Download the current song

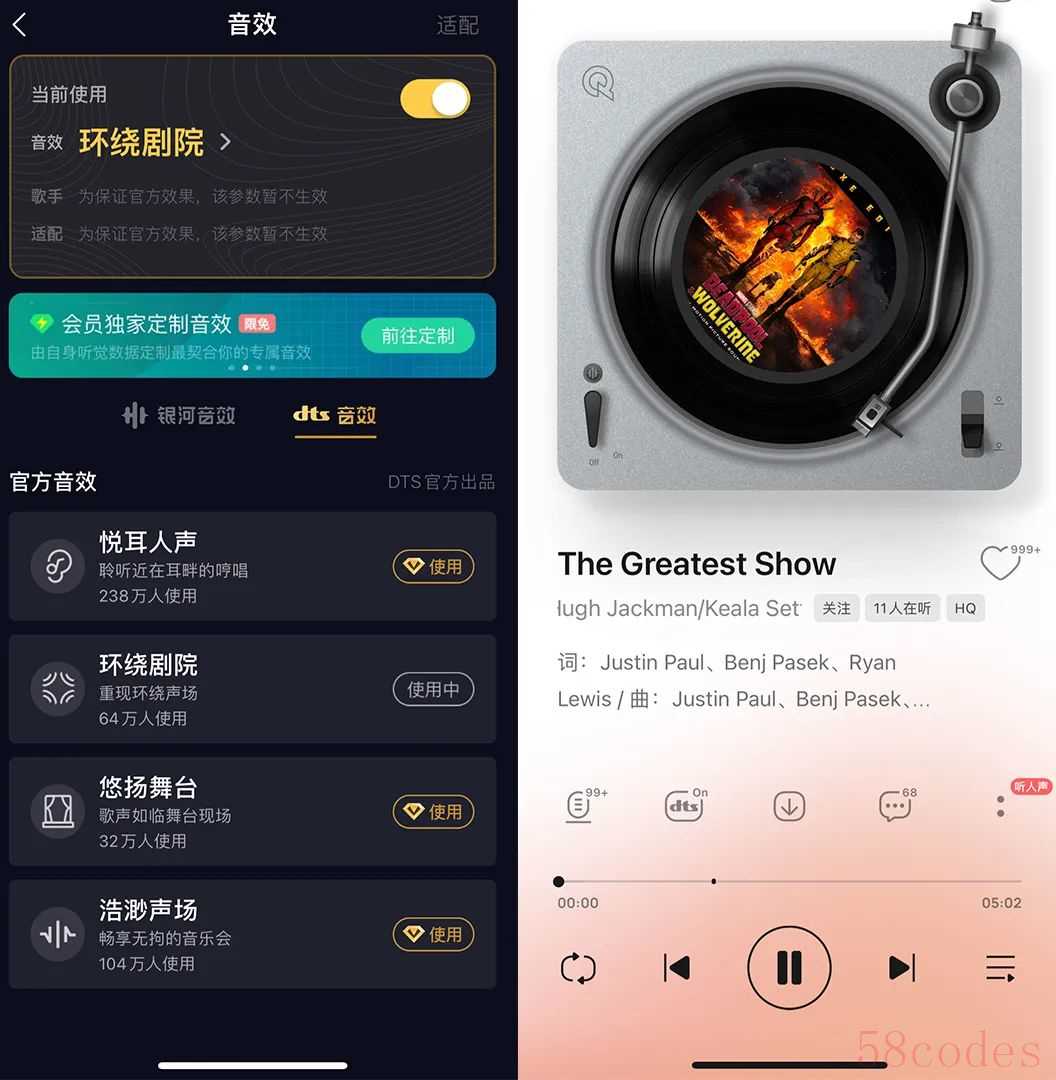tap(789, 806)
